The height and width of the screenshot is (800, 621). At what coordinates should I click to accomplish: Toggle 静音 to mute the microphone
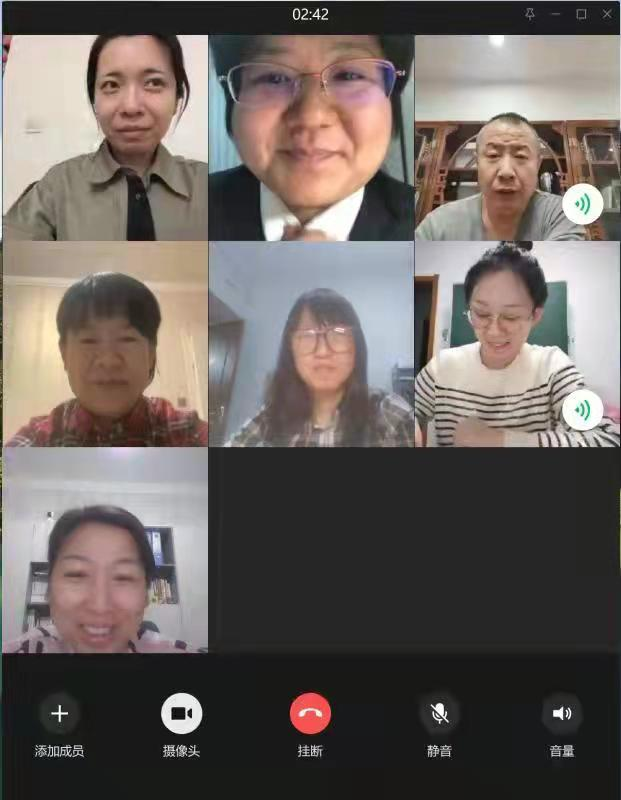tap(439, 714)
